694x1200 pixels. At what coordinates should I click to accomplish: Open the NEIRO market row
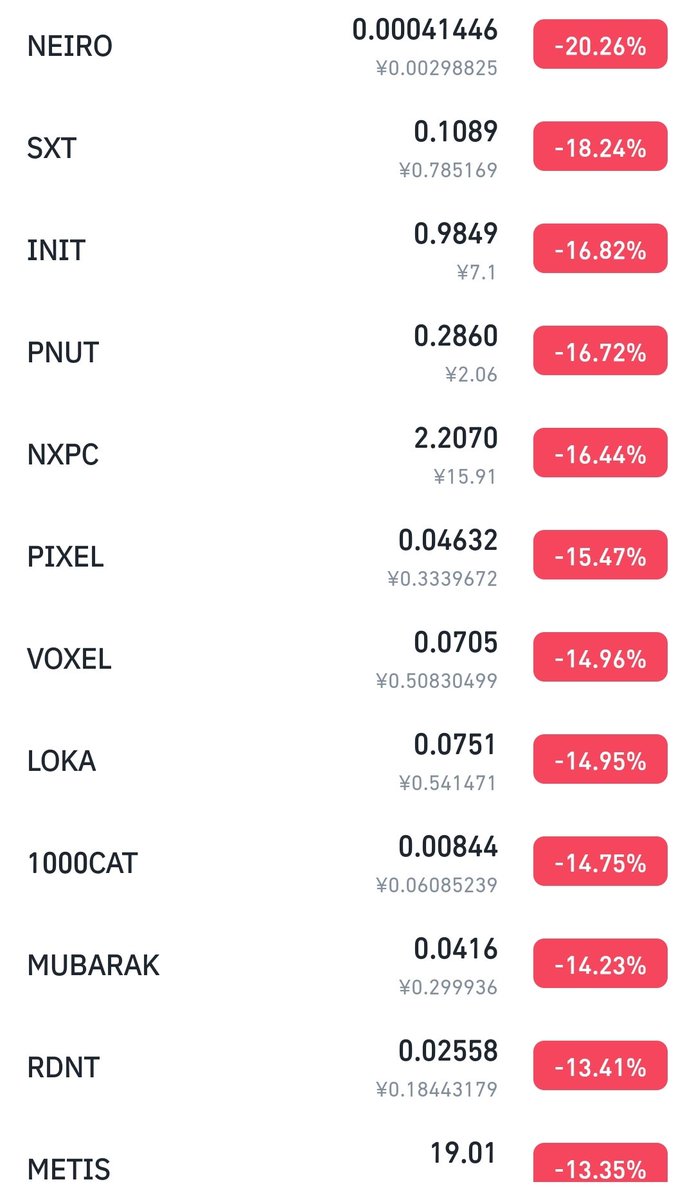click(x=347, y=46)
